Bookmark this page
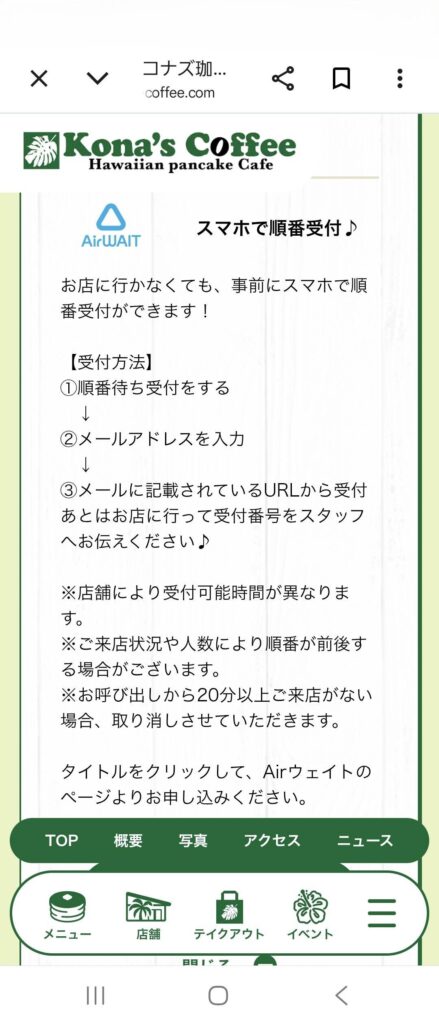 click(341, 79)
